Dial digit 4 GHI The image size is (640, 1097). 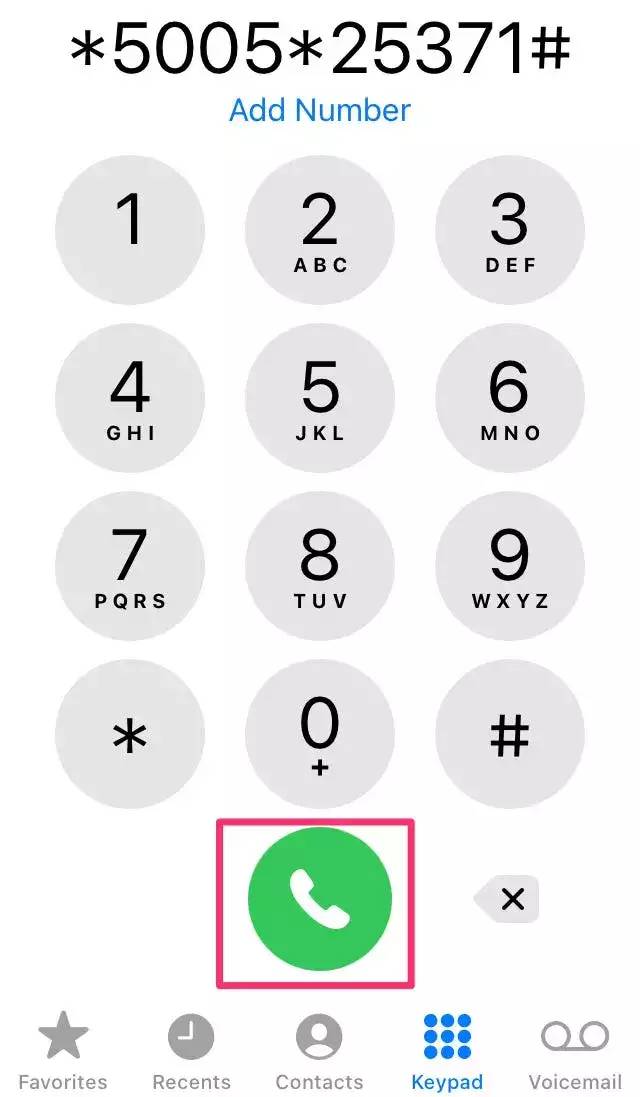[x=130, y=400]
